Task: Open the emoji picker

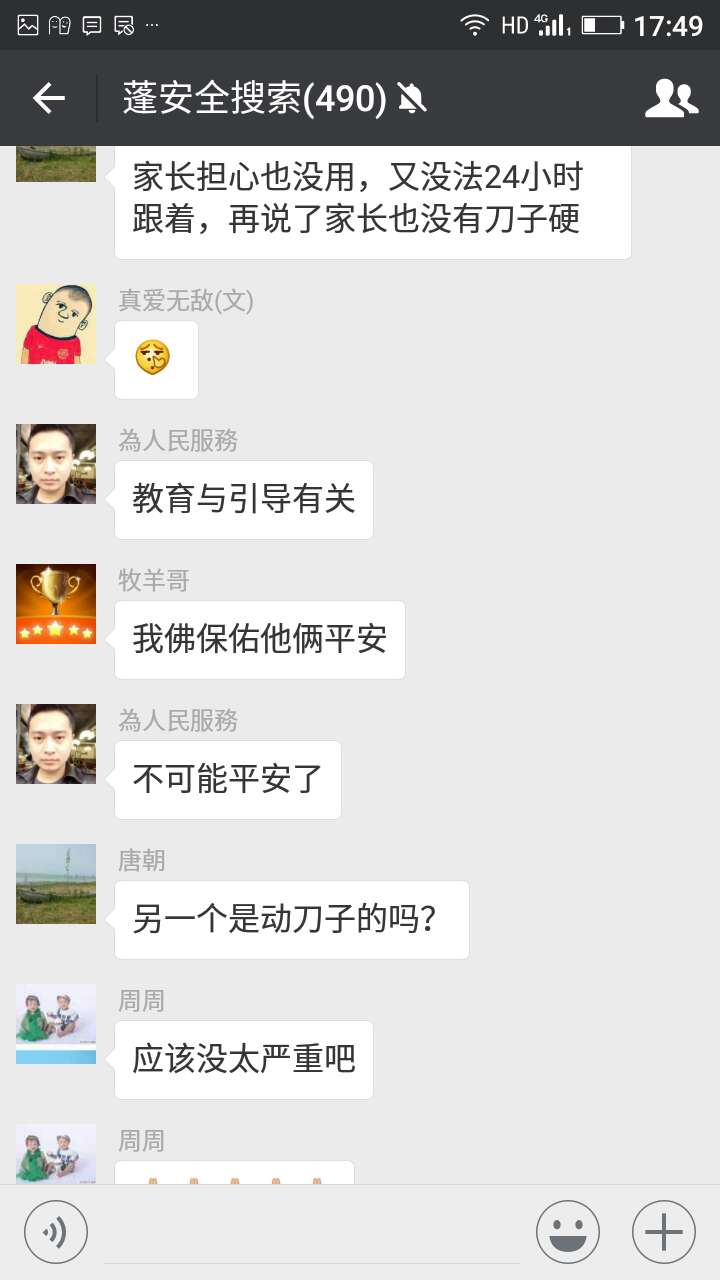Action: (568, 1232)
